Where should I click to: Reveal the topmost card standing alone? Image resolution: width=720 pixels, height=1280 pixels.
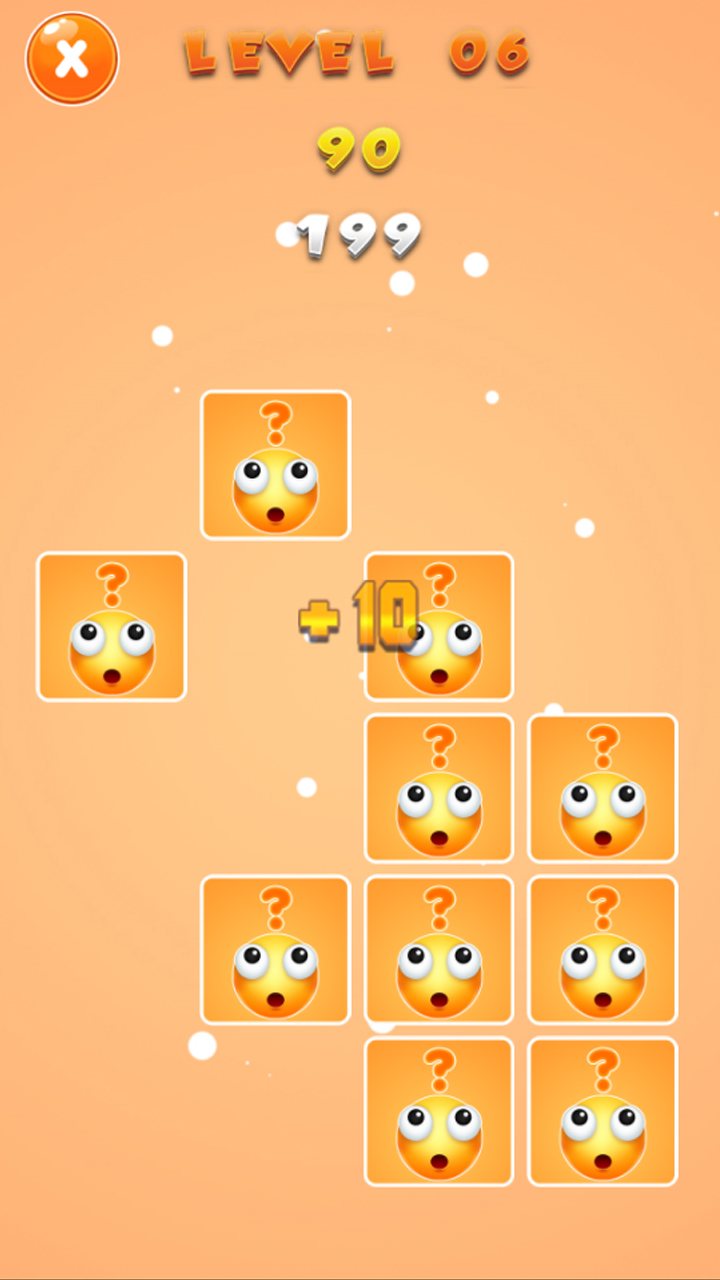(x=276, y=465)
